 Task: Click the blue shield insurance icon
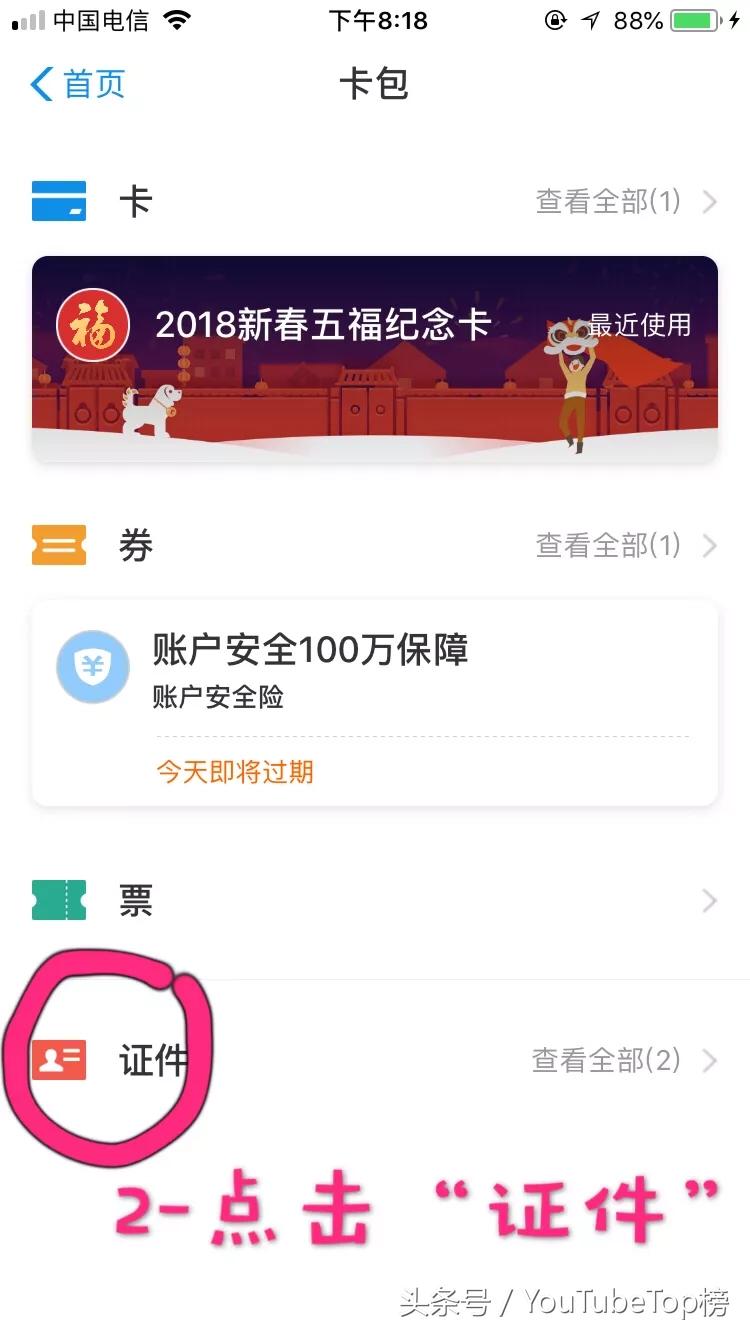92,667
